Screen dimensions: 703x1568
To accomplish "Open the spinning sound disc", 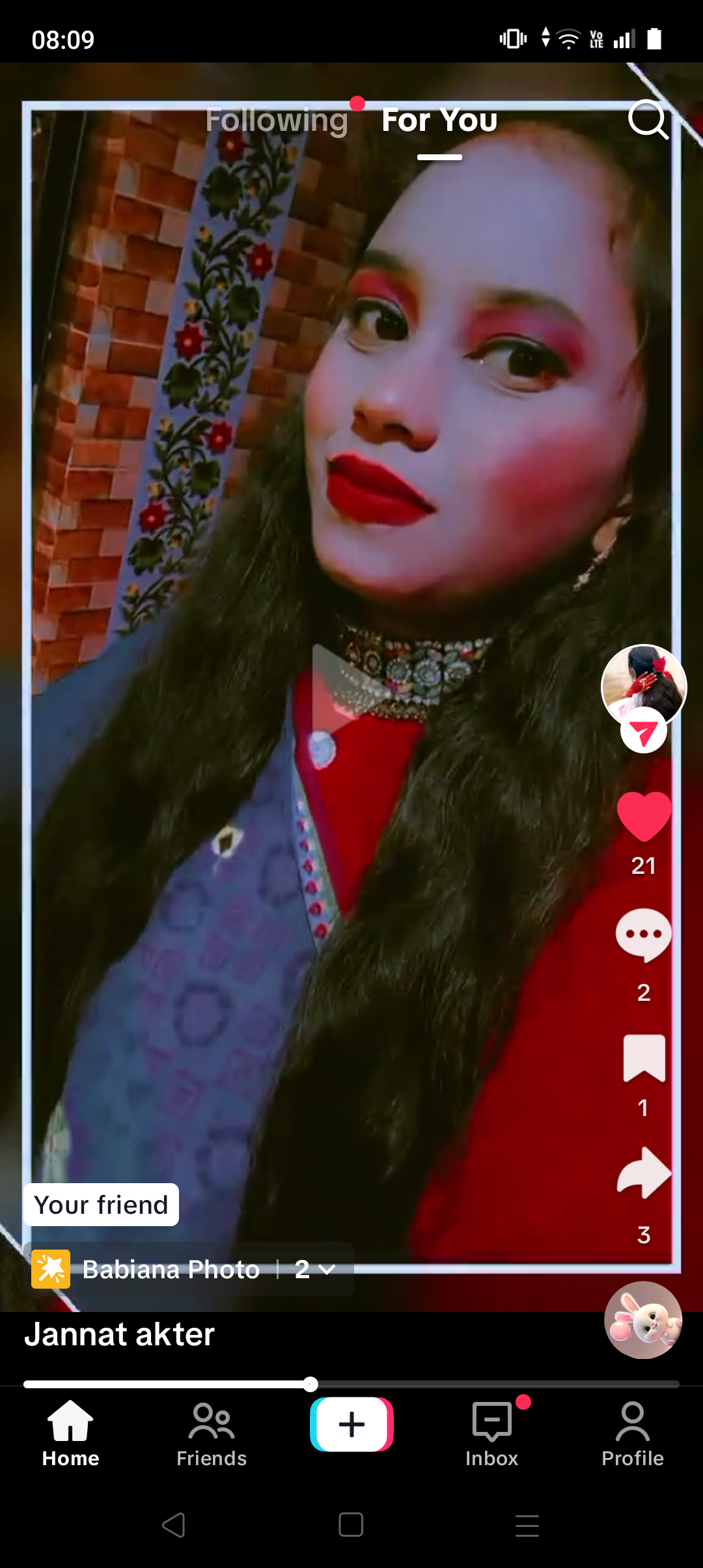I will click(x=643, y=1320).
